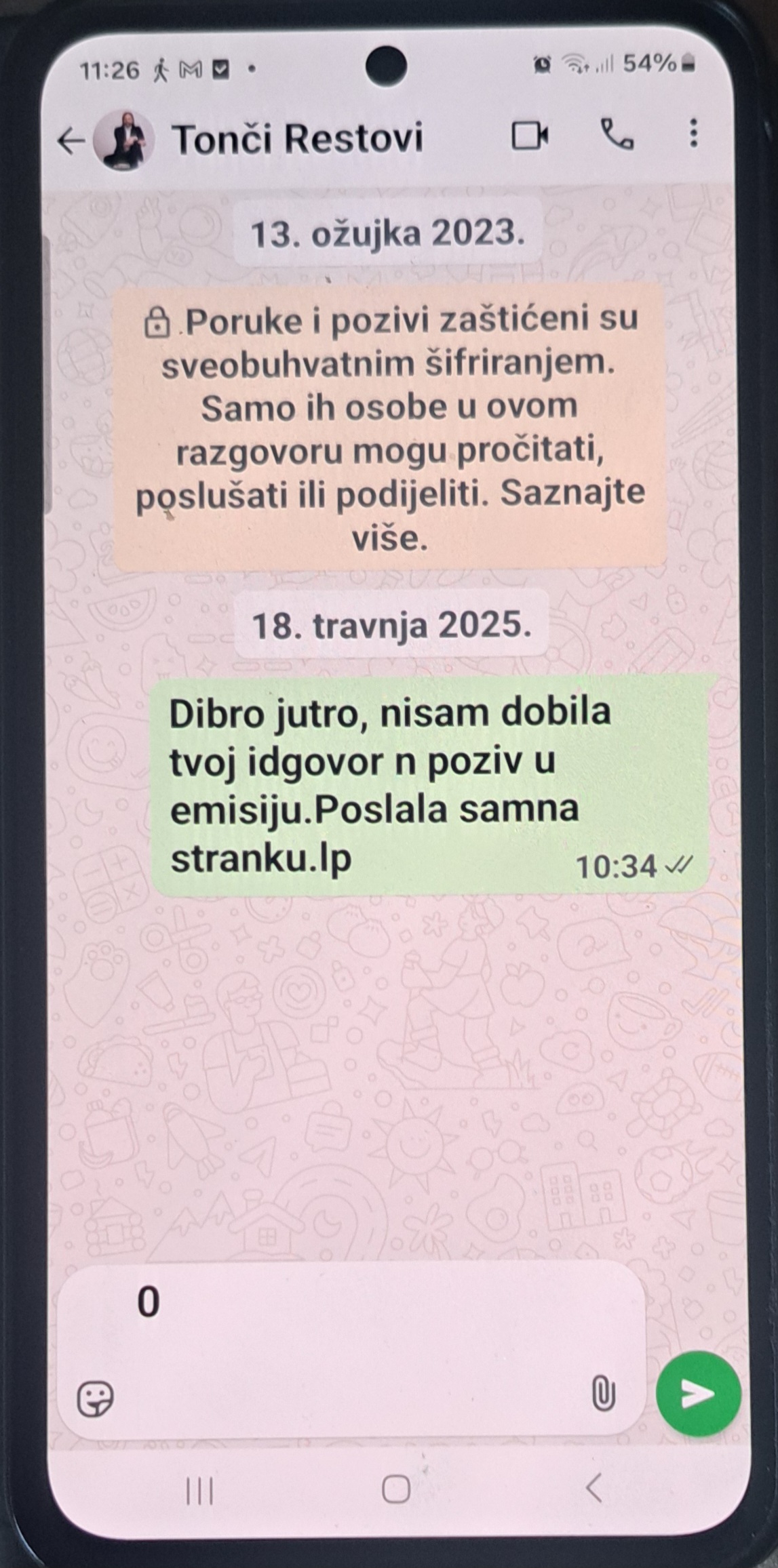The height and width of the screenshot is (1568, 778).
Task: Send the typed message
Action: tap(697, 1393)
